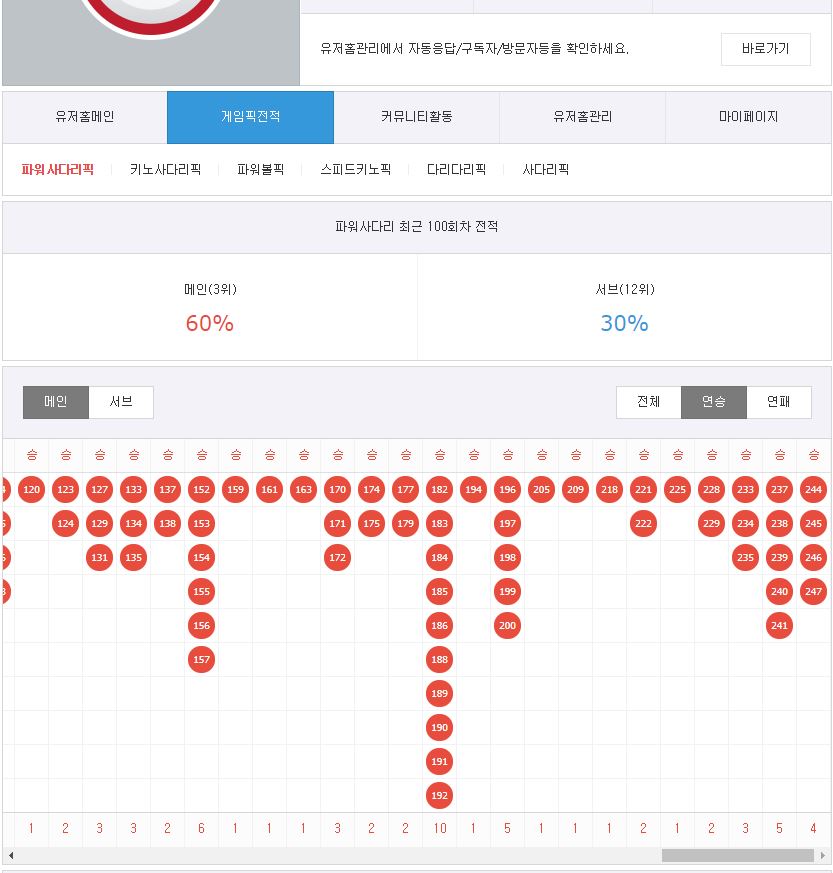
Task: Select the 파워사다리픽 sub-tab
Action: point(58,170)
